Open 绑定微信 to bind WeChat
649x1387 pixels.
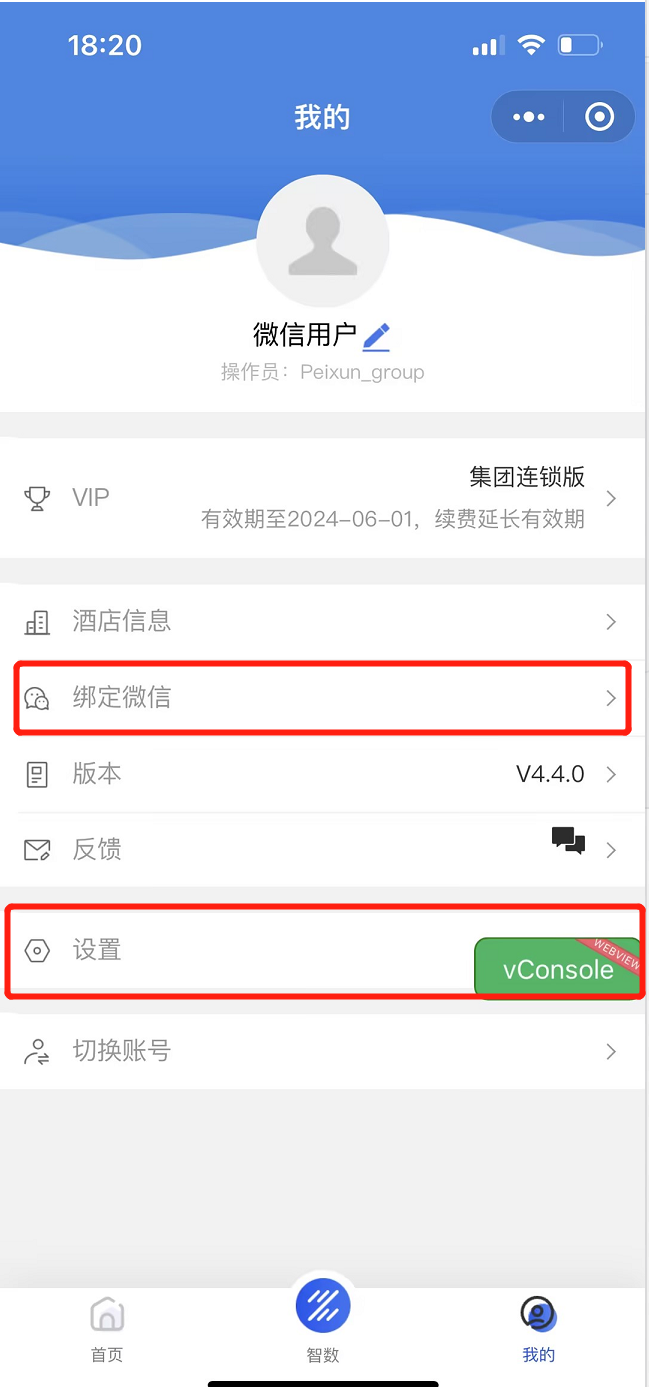(322, 697)
